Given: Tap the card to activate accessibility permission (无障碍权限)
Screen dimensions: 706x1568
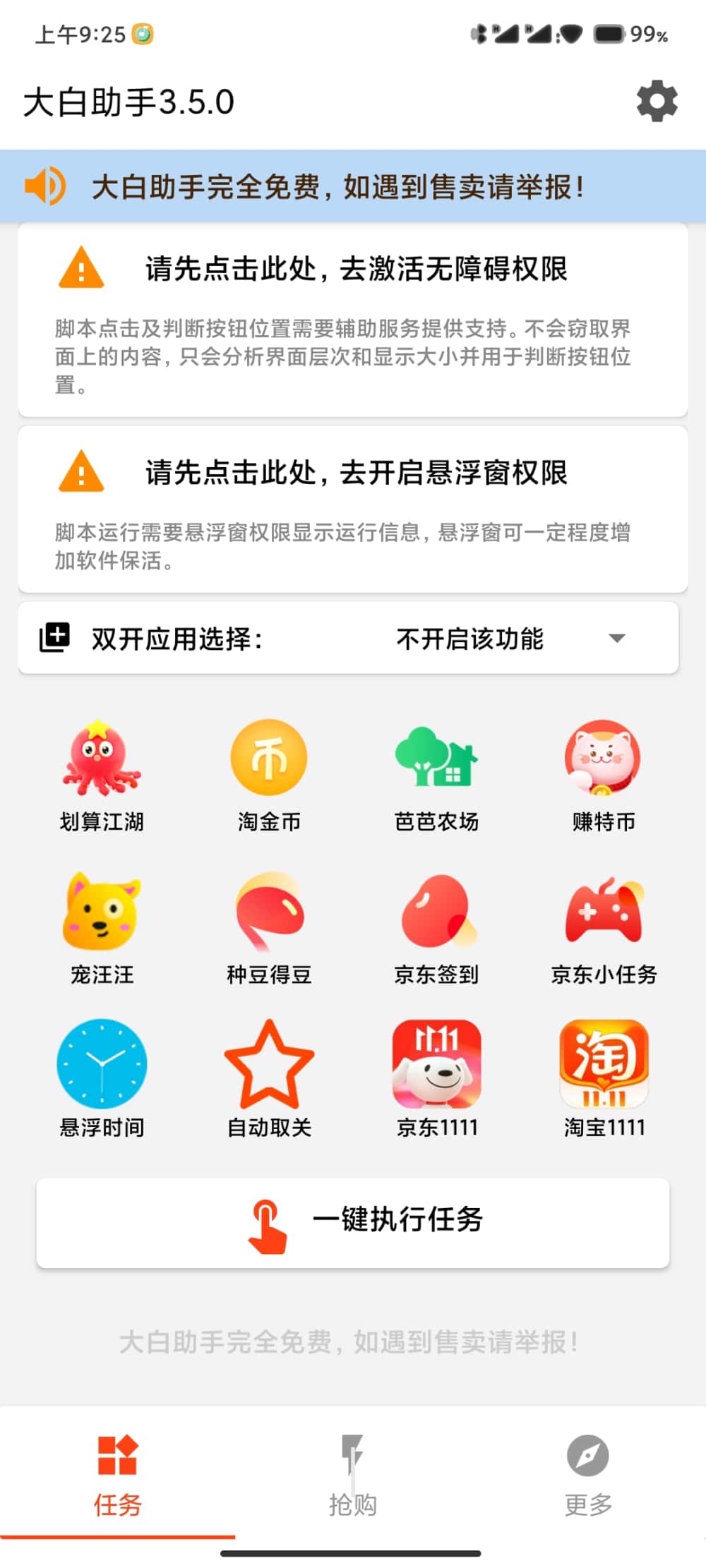Looking at the screenshot, I should point(353,320).
